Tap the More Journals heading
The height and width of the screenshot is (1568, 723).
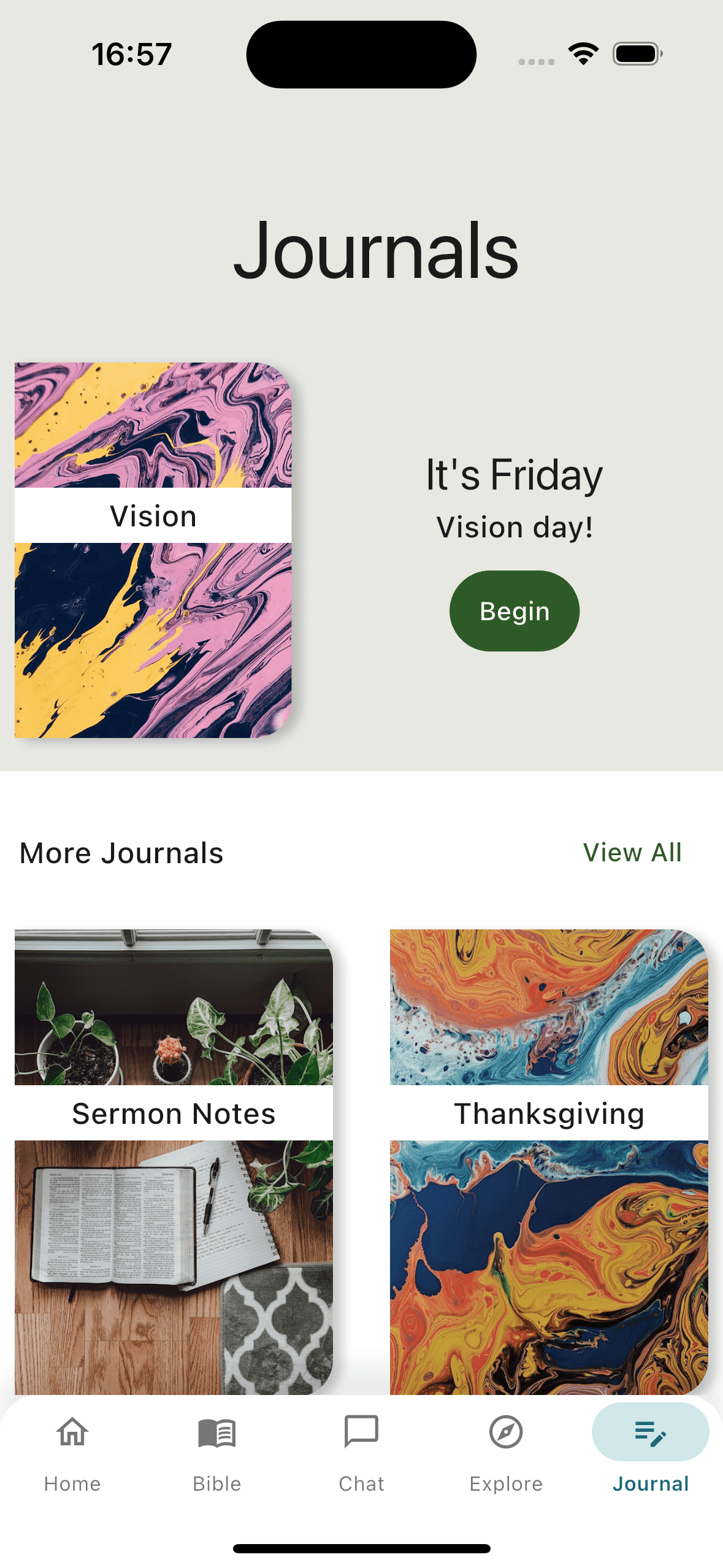[121, 852]
